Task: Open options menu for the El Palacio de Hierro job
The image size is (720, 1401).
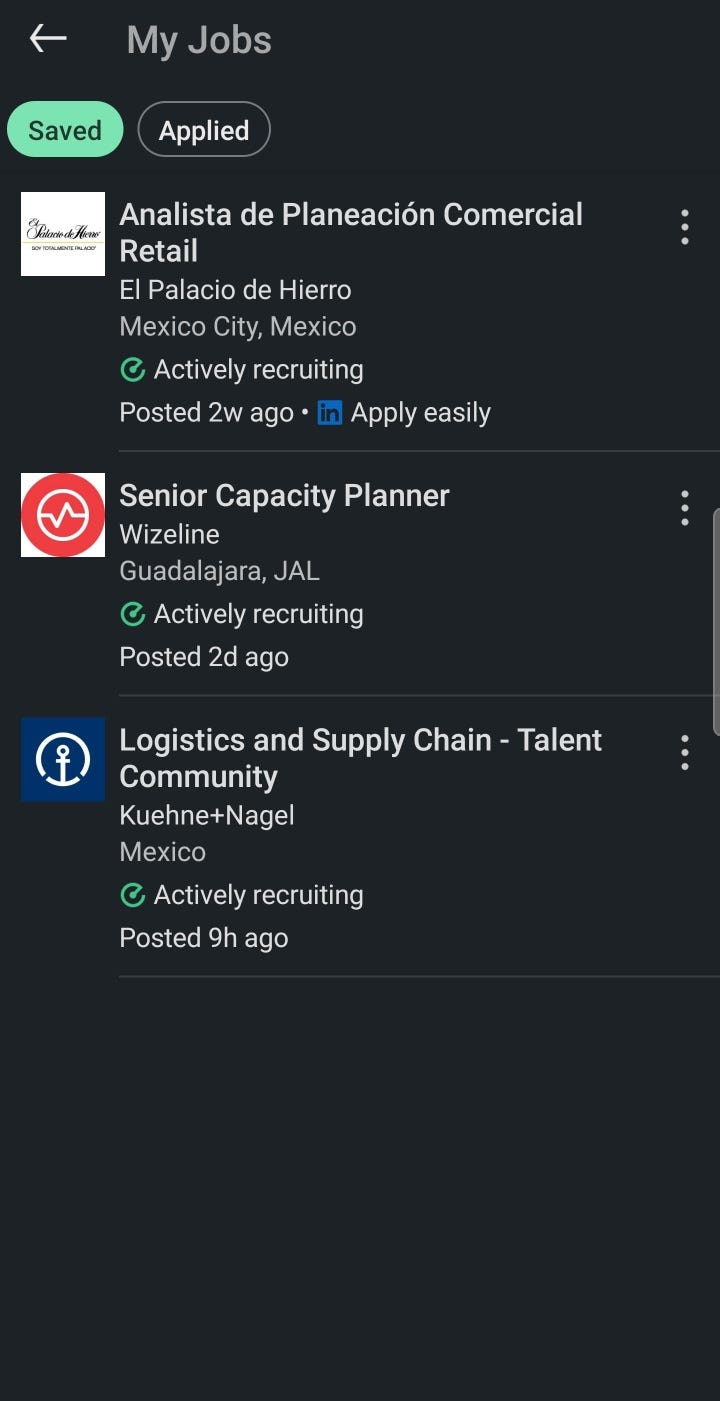Action: click(685, 227)
